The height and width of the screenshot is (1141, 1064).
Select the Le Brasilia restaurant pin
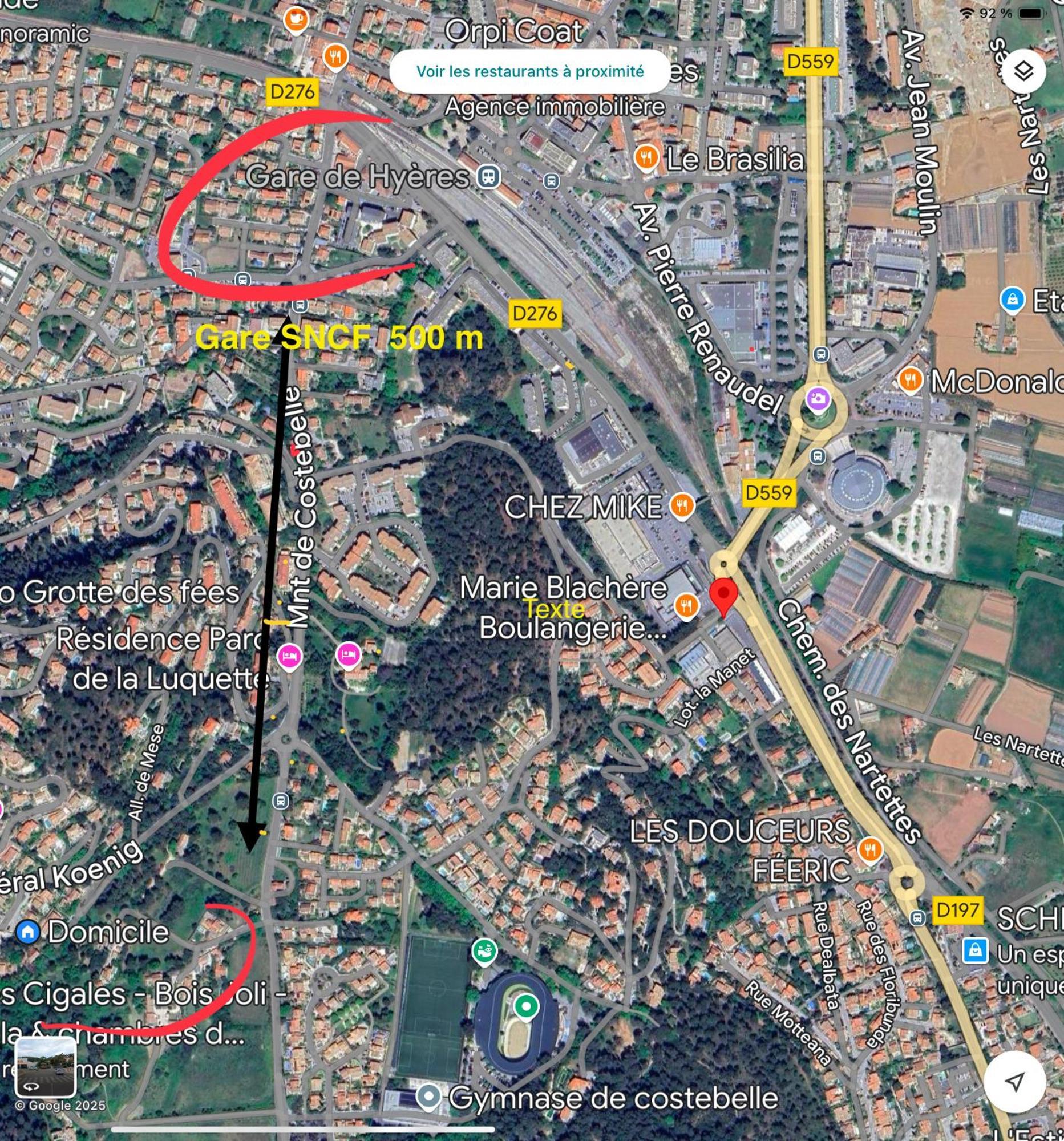coord(646,157)
